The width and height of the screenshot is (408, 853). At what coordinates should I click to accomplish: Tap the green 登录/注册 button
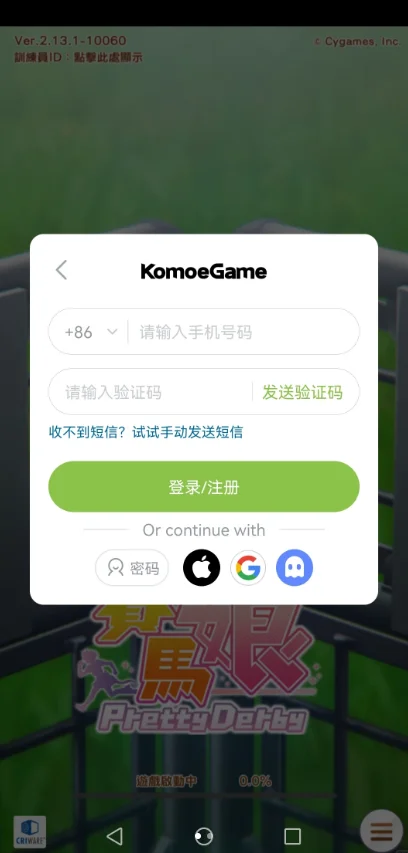click(204, 487)
